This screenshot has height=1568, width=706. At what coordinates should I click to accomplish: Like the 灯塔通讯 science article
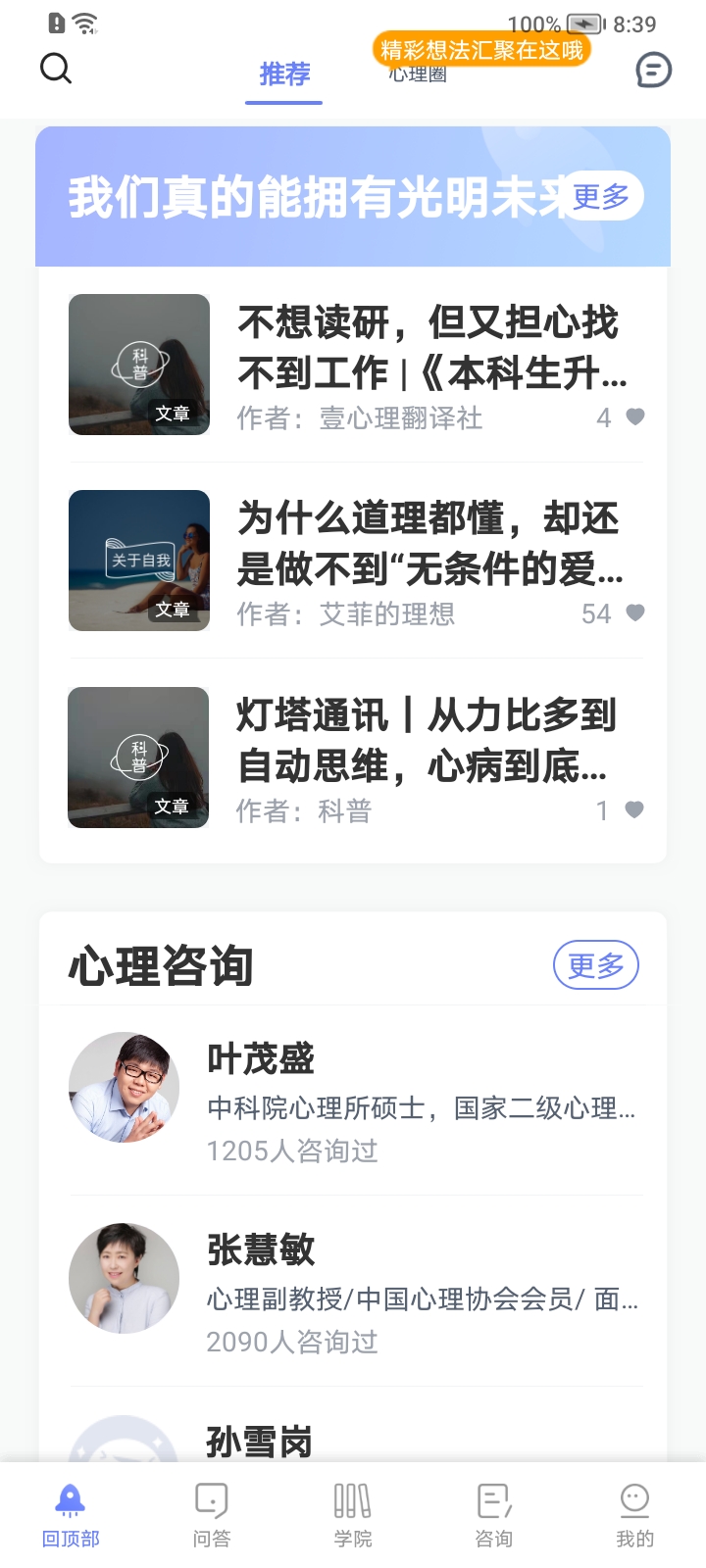pos(634,809)
